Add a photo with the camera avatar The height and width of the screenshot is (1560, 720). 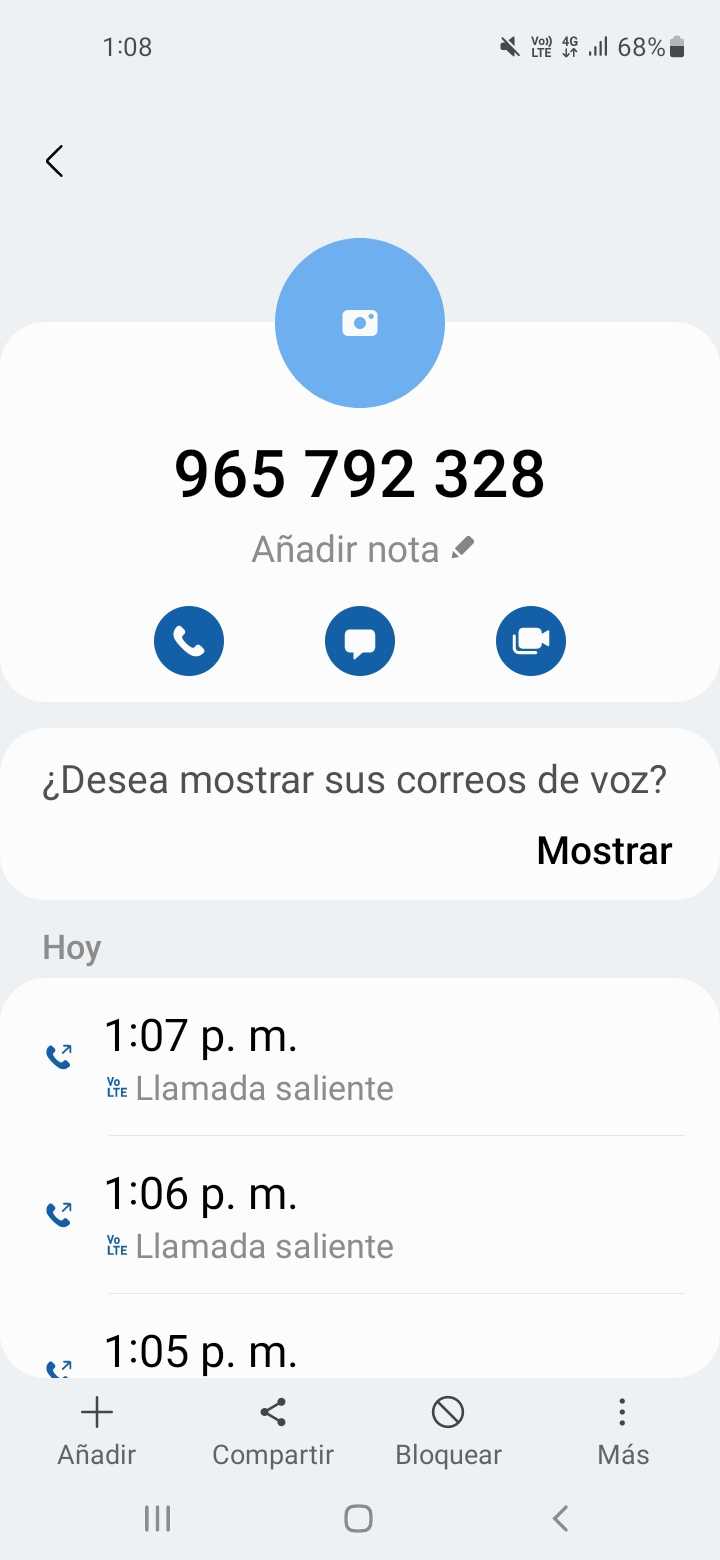(x=360, y=323)
